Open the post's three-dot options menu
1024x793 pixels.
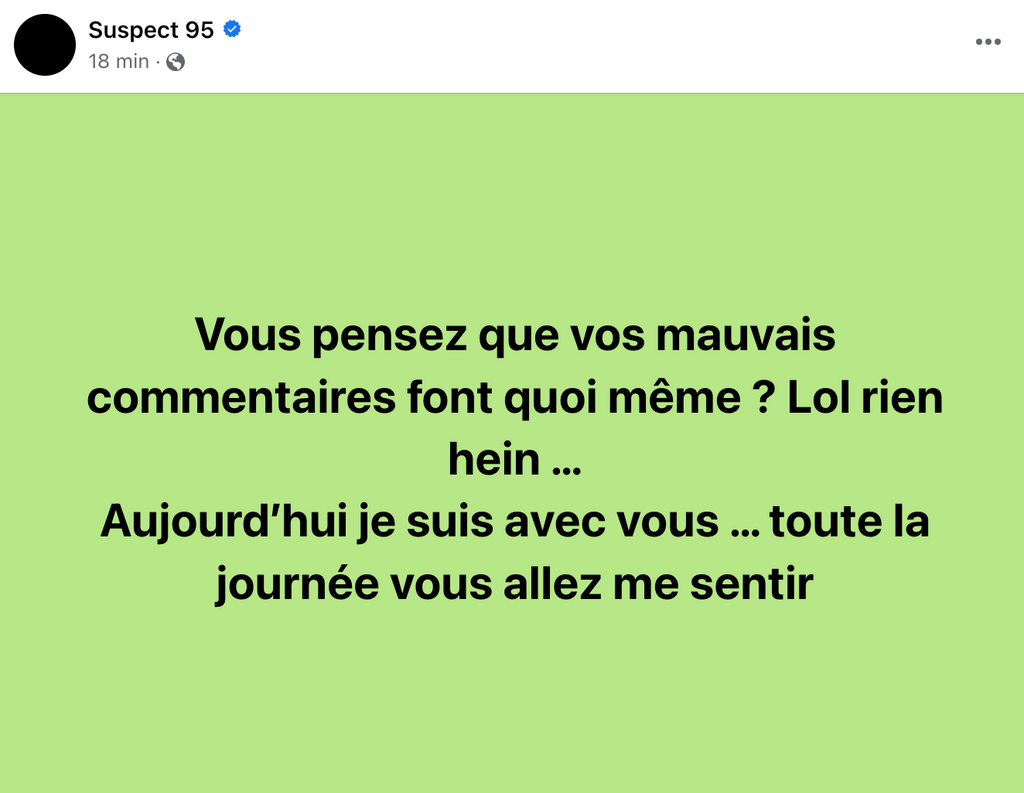987,42
